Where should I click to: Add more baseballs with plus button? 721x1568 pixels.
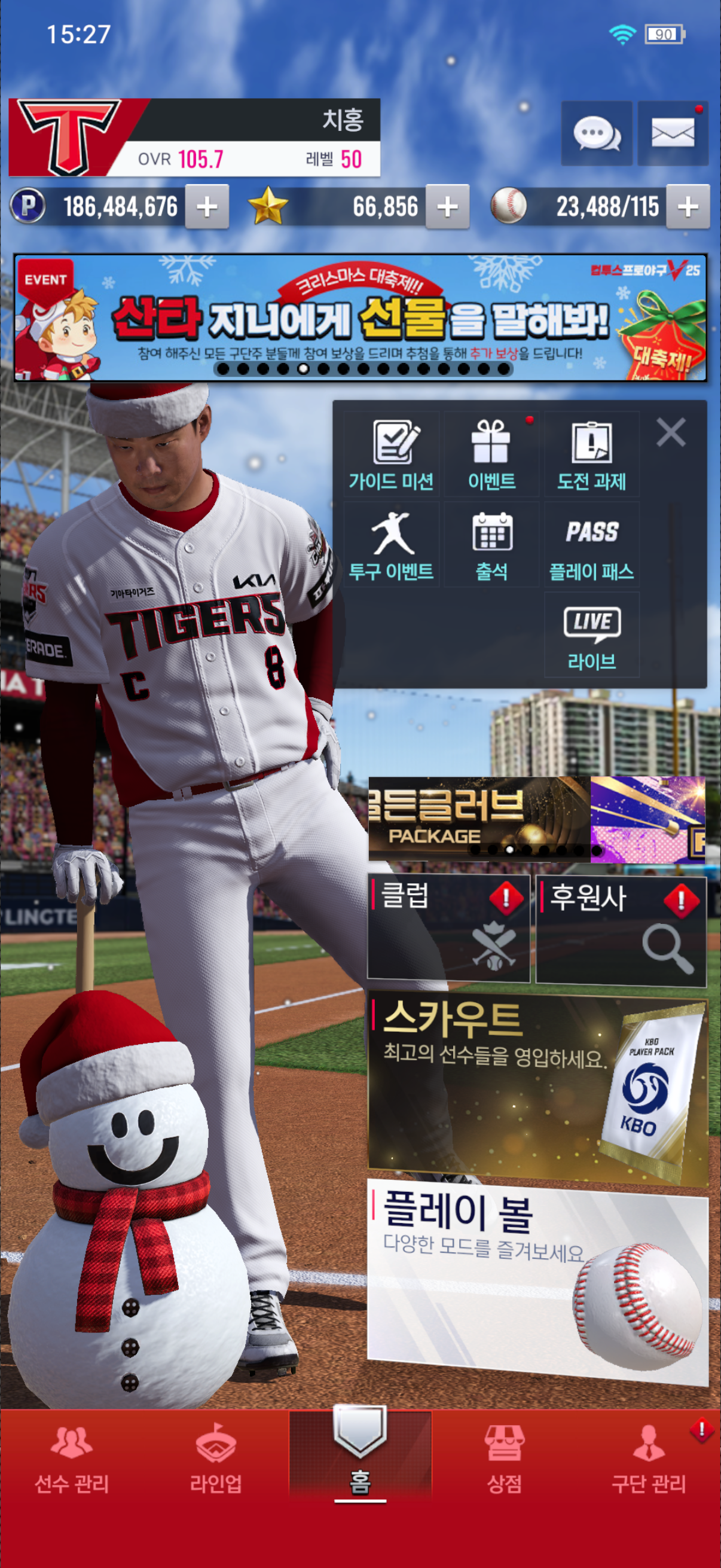[x=688, y=207]
